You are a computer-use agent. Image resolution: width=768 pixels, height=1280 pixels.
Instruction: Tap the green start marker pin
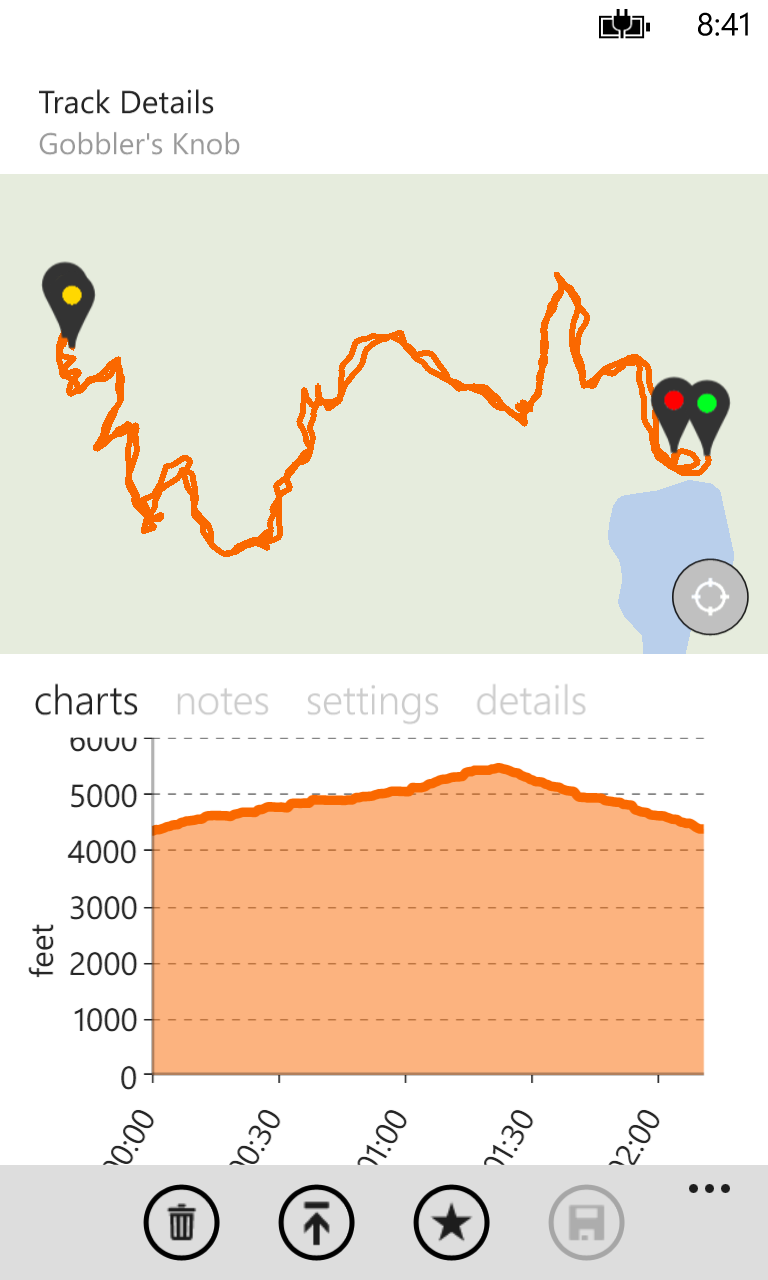click(708, 404)
